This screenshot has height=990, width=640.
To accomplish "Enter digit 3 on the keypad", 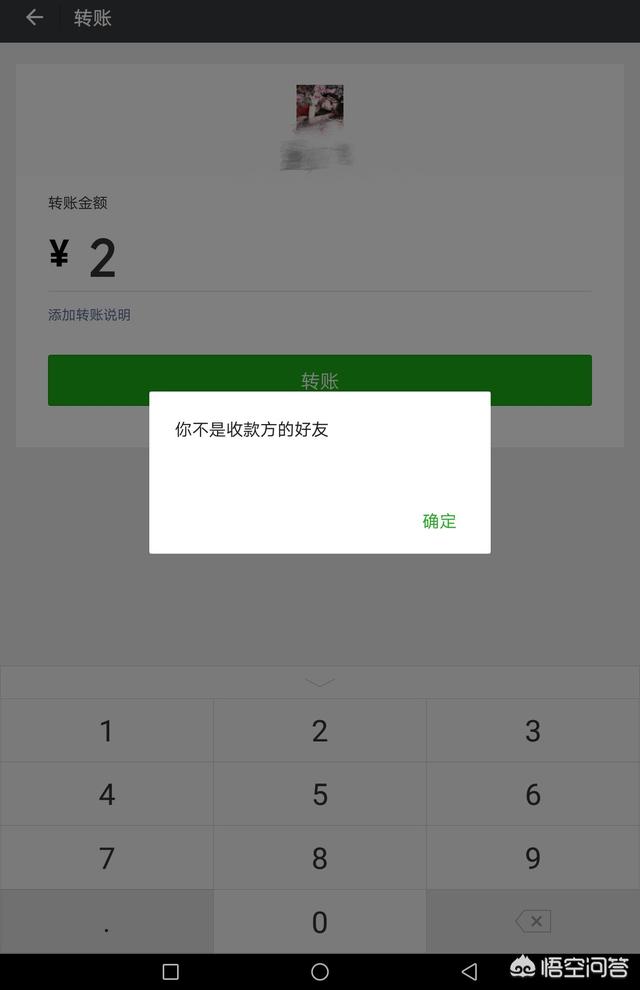I will [533, 731].
